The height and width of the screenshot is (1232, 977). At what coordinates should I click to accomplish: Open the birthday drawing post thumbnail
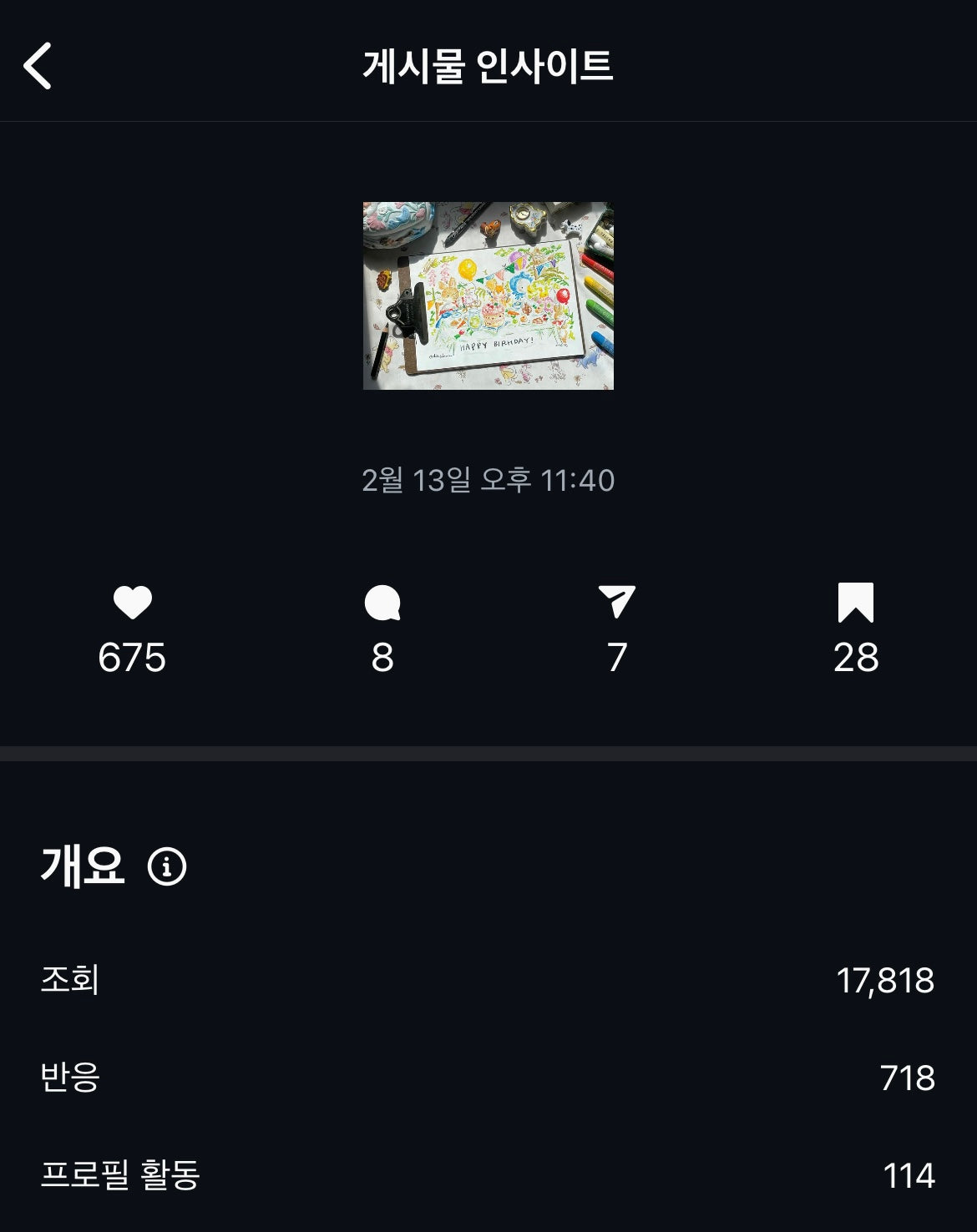(488, 295)
